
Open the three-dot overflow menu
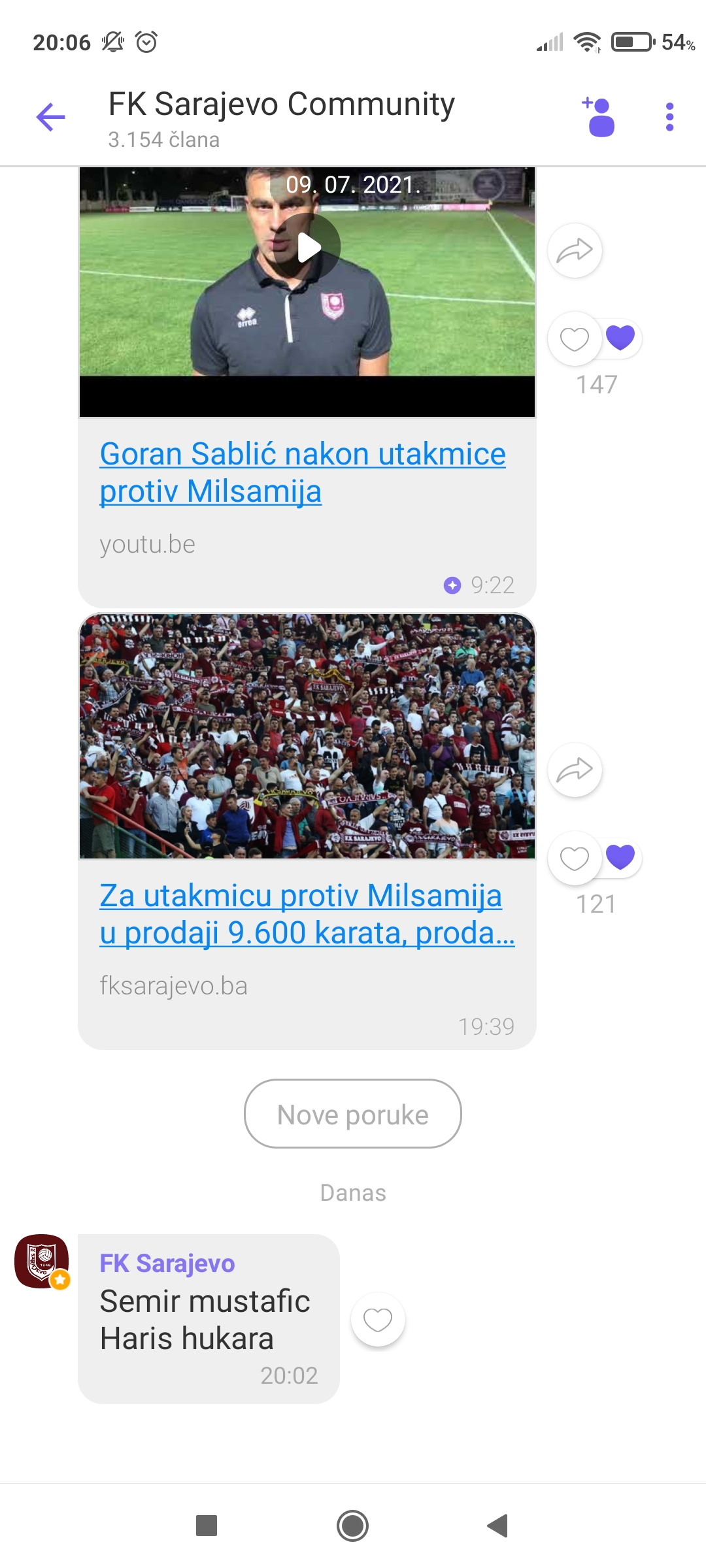(669, 117)
